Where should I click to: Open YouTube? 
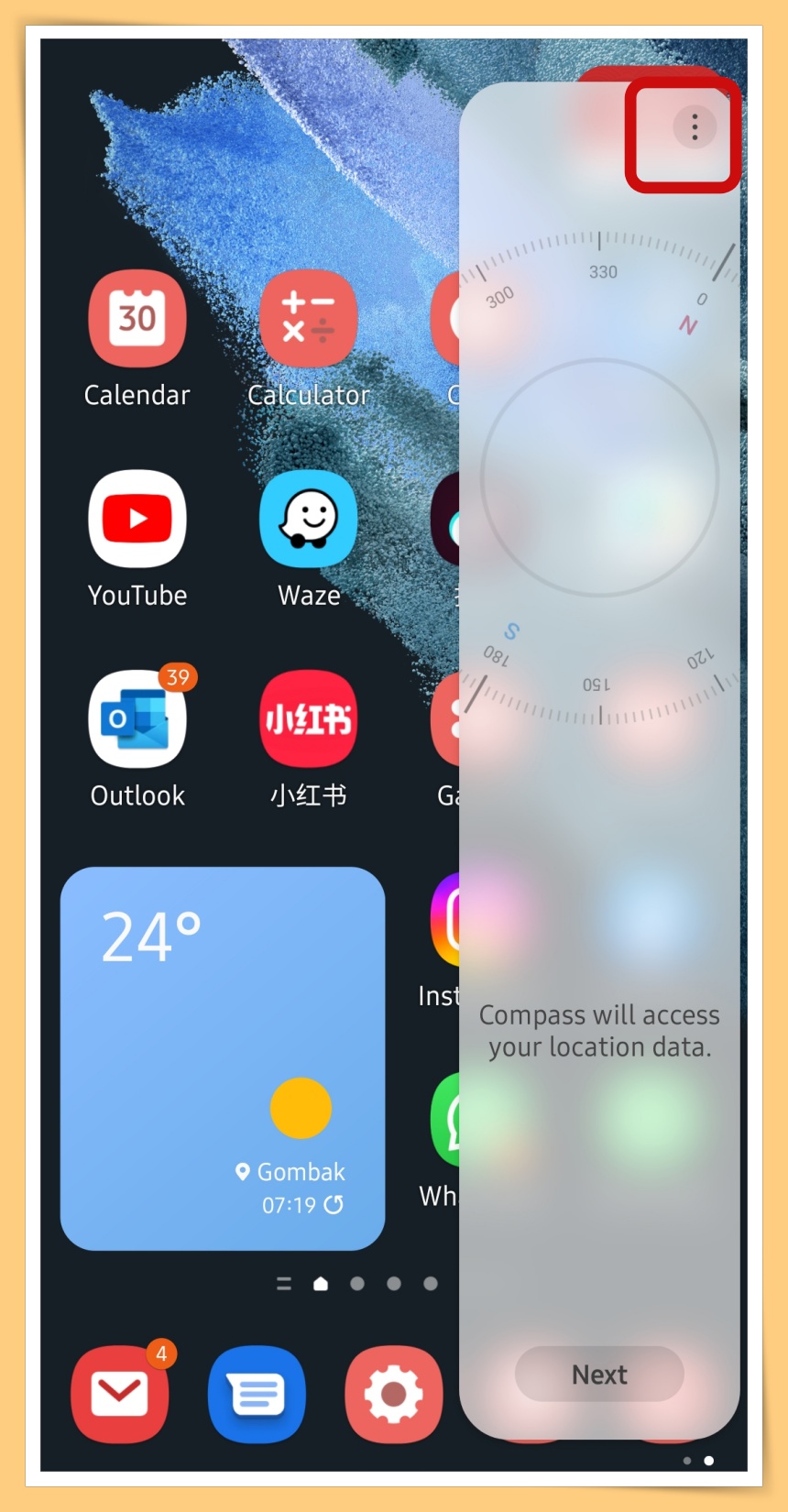(137, 520)
